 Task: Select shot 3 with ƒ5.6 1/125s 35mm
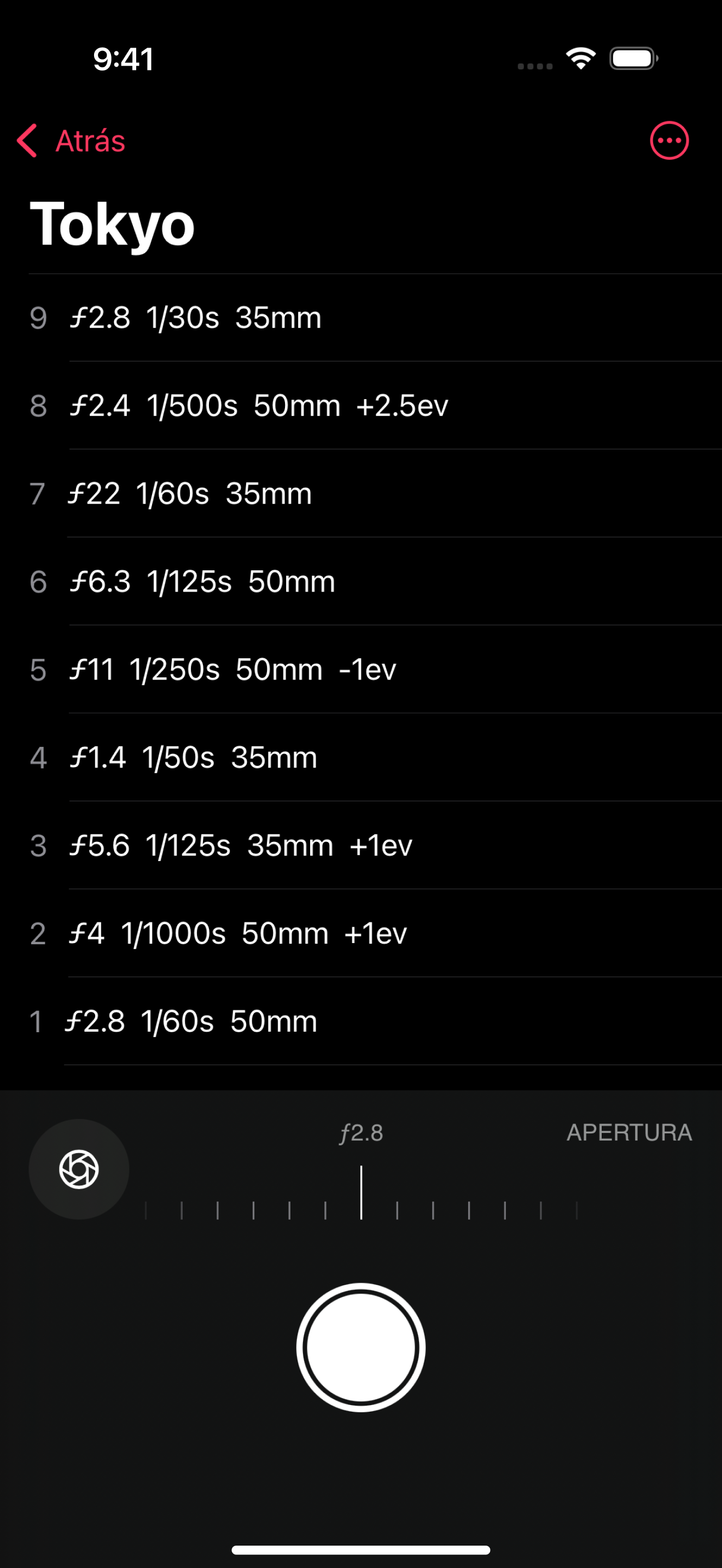point(361,845)
